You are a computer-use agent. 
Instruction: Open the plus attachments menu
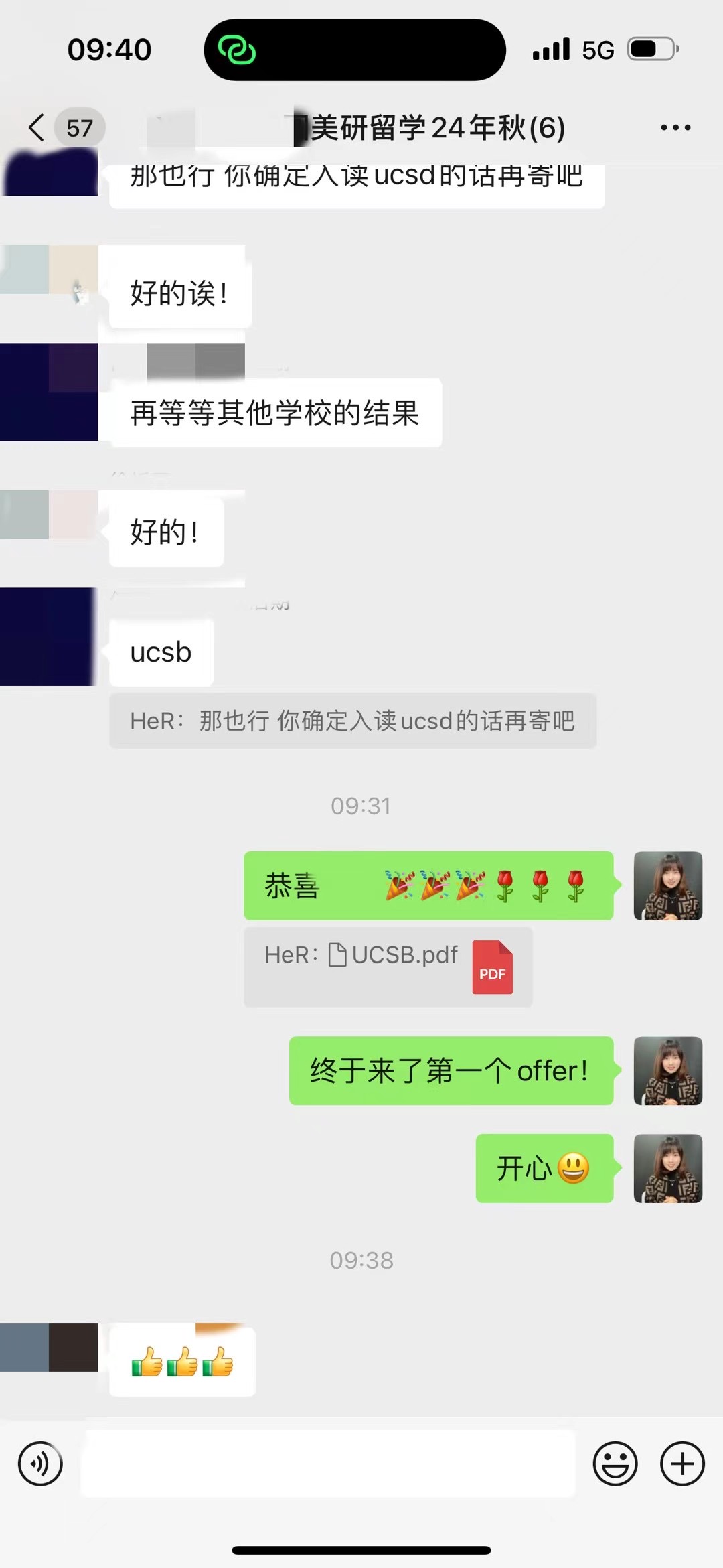click(x=682, y=1464)
